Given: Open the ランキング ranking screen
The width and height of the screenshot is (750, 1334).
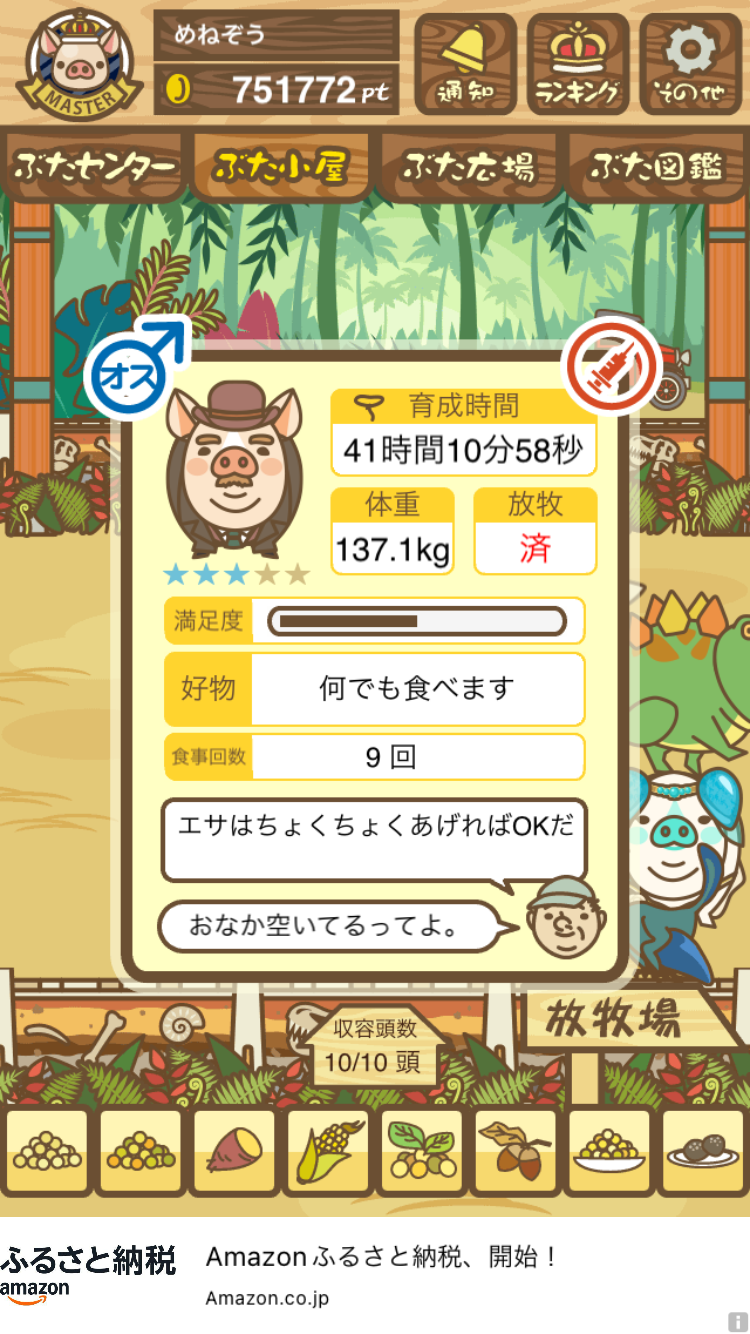Looking at the screenshot, I should pyautogui.click(x=578, y=65).
